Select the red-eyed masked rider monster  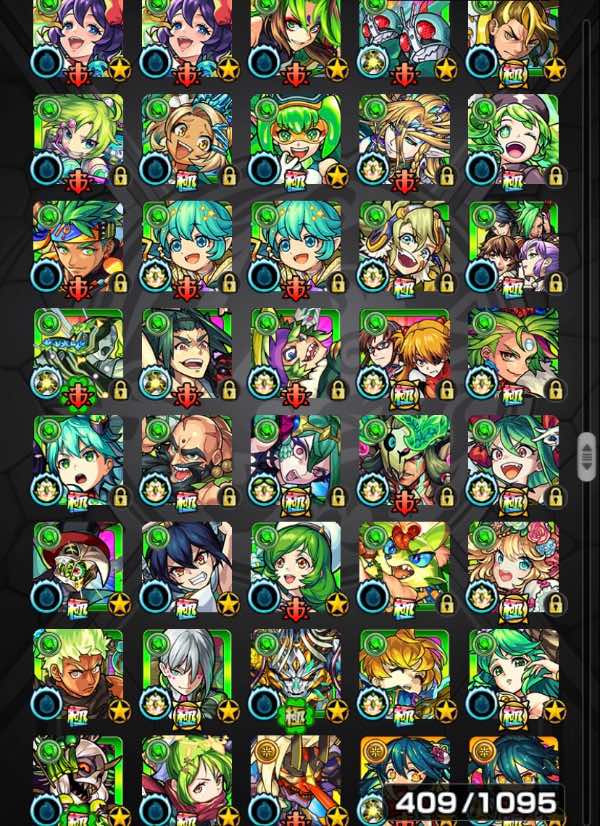click(x=404, y=40)
